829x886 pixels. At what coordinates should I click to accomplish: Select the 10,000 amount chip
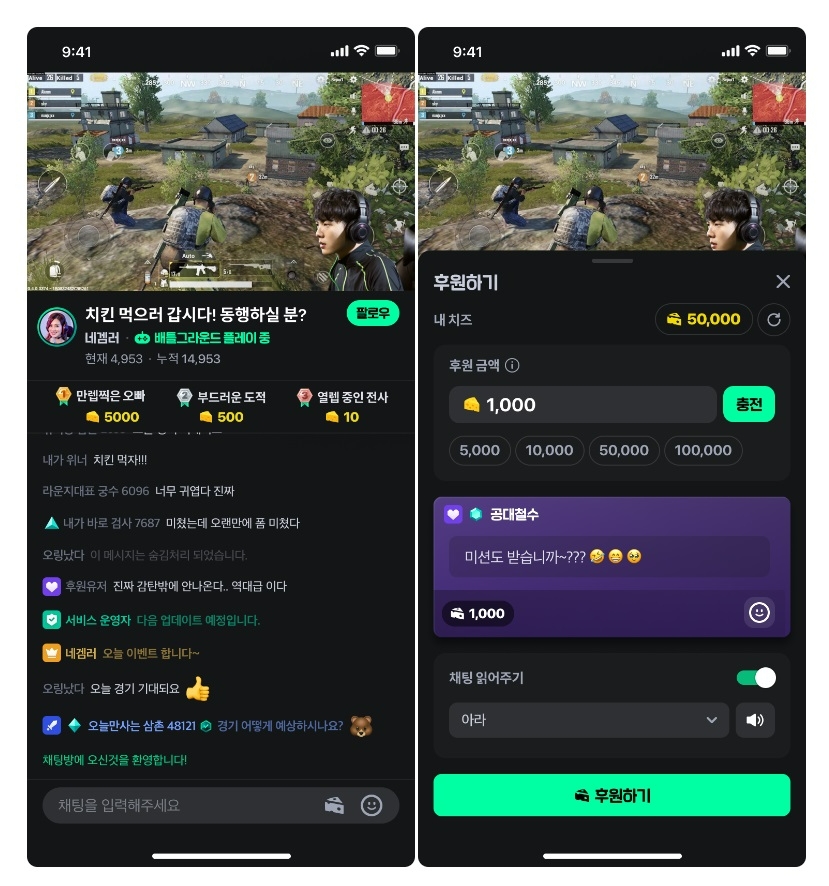(549, 450)
